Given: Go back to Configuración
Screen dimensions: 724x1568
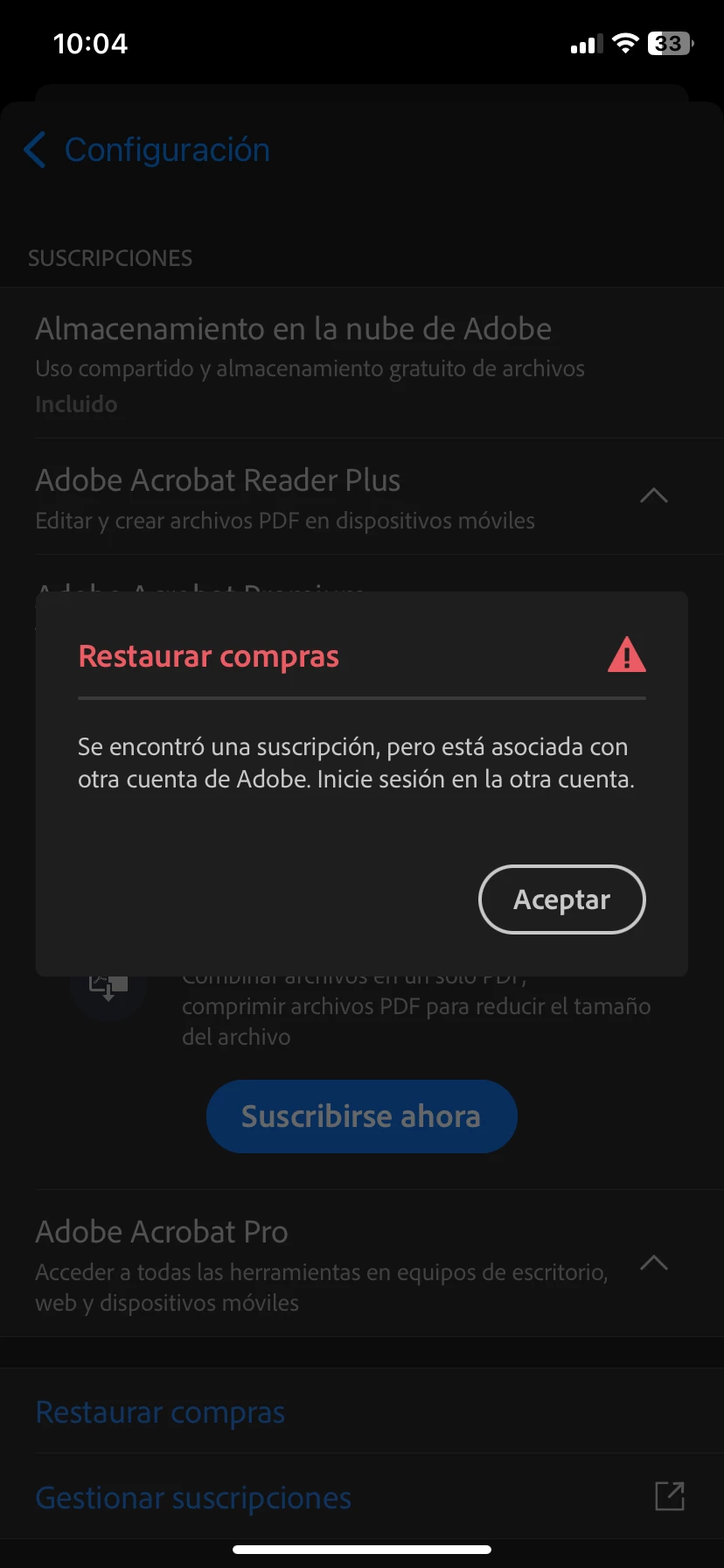Looking at the screenshot, I should (147, 150).
